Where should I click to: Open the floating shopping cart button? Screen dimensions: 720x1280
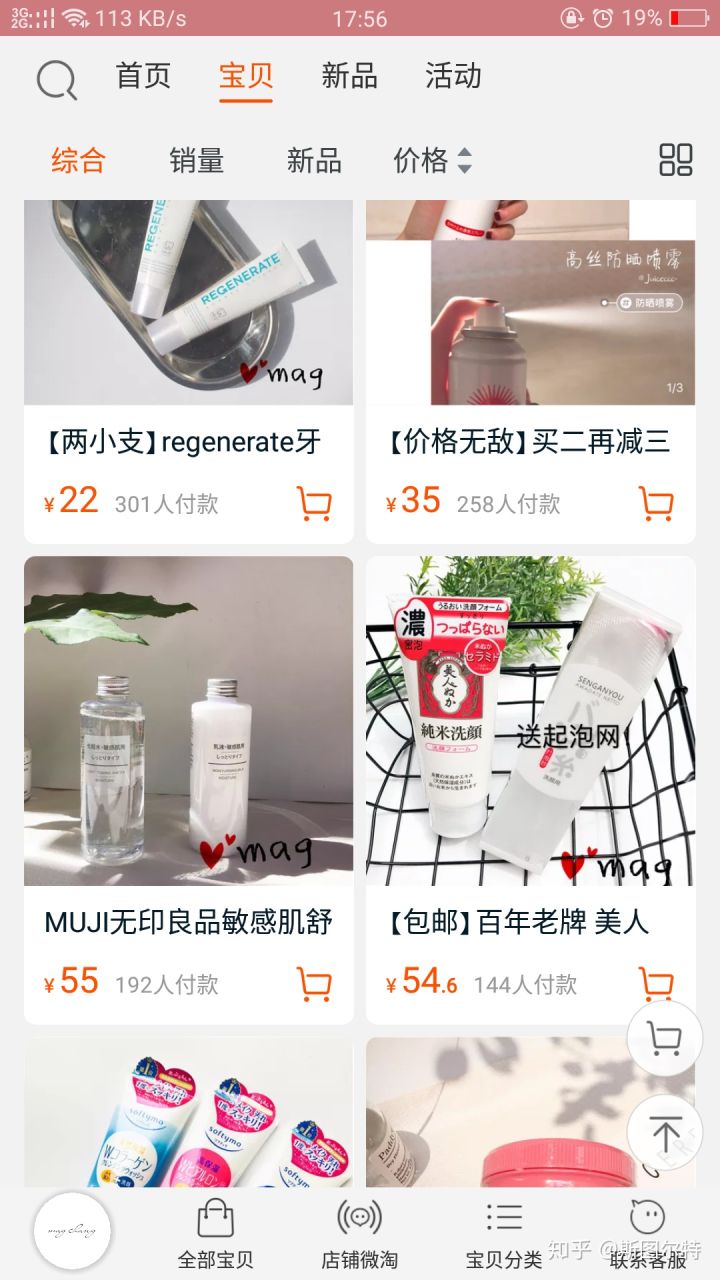pos(664,1039)
